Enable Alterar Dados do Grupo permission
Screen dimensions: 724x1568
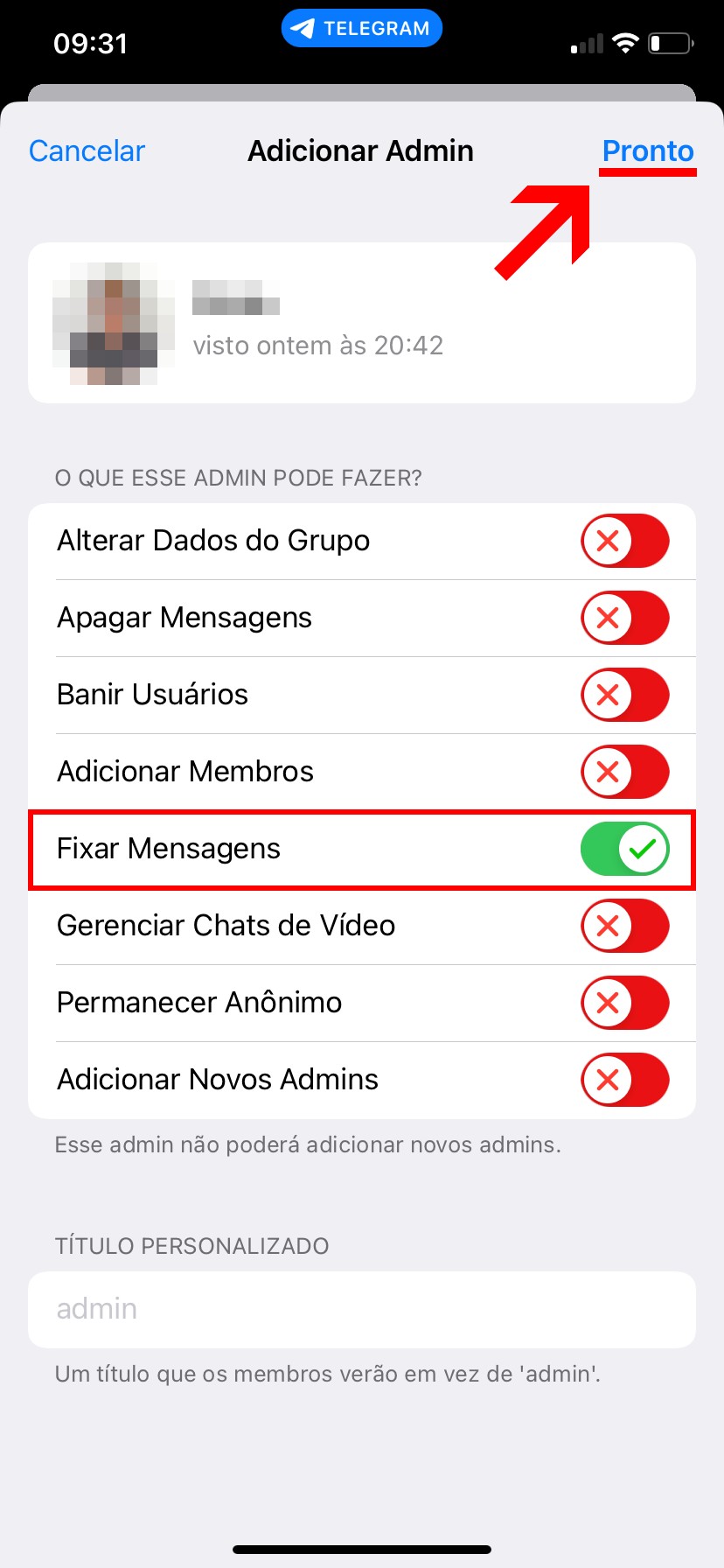click(624, 541)
